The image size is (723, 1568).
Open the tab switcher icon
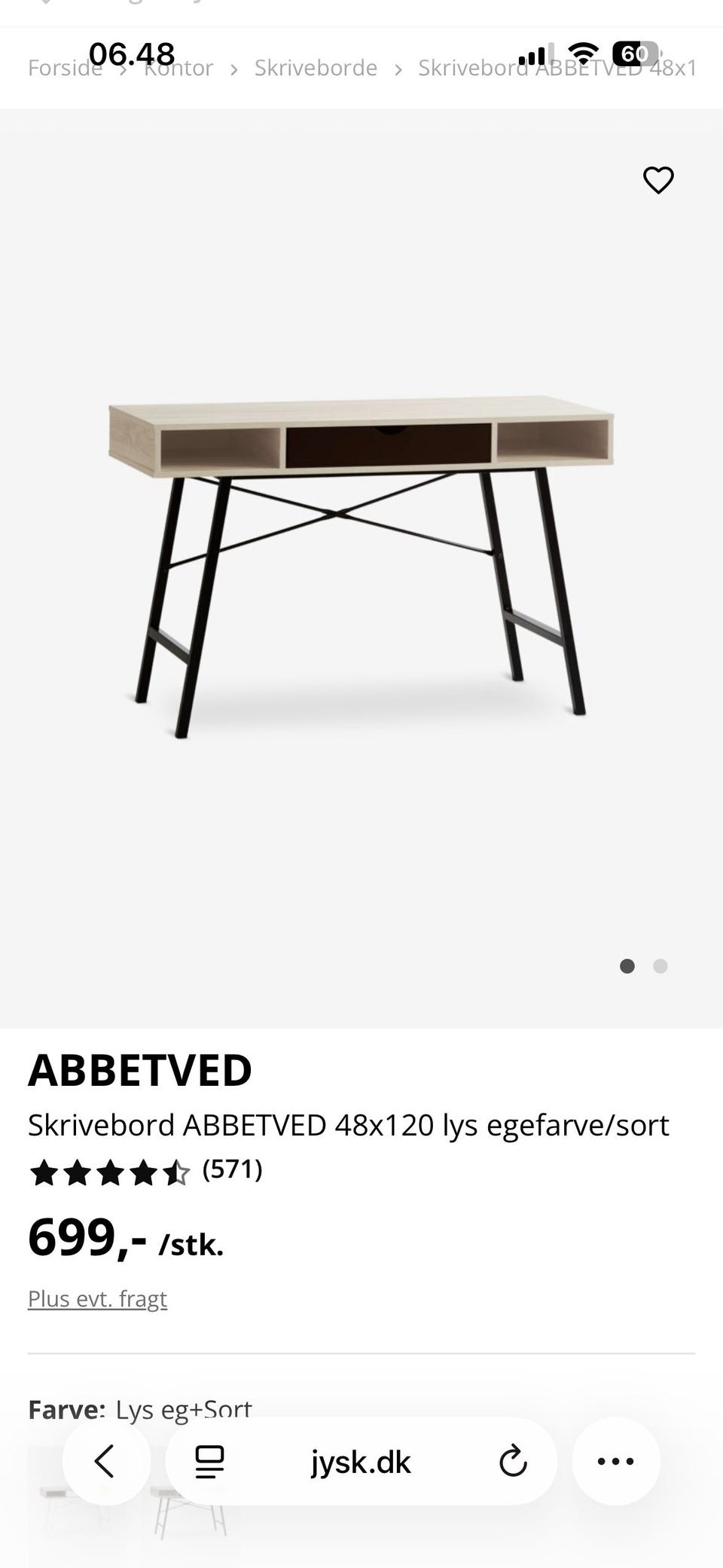(x=209, y=1460)
